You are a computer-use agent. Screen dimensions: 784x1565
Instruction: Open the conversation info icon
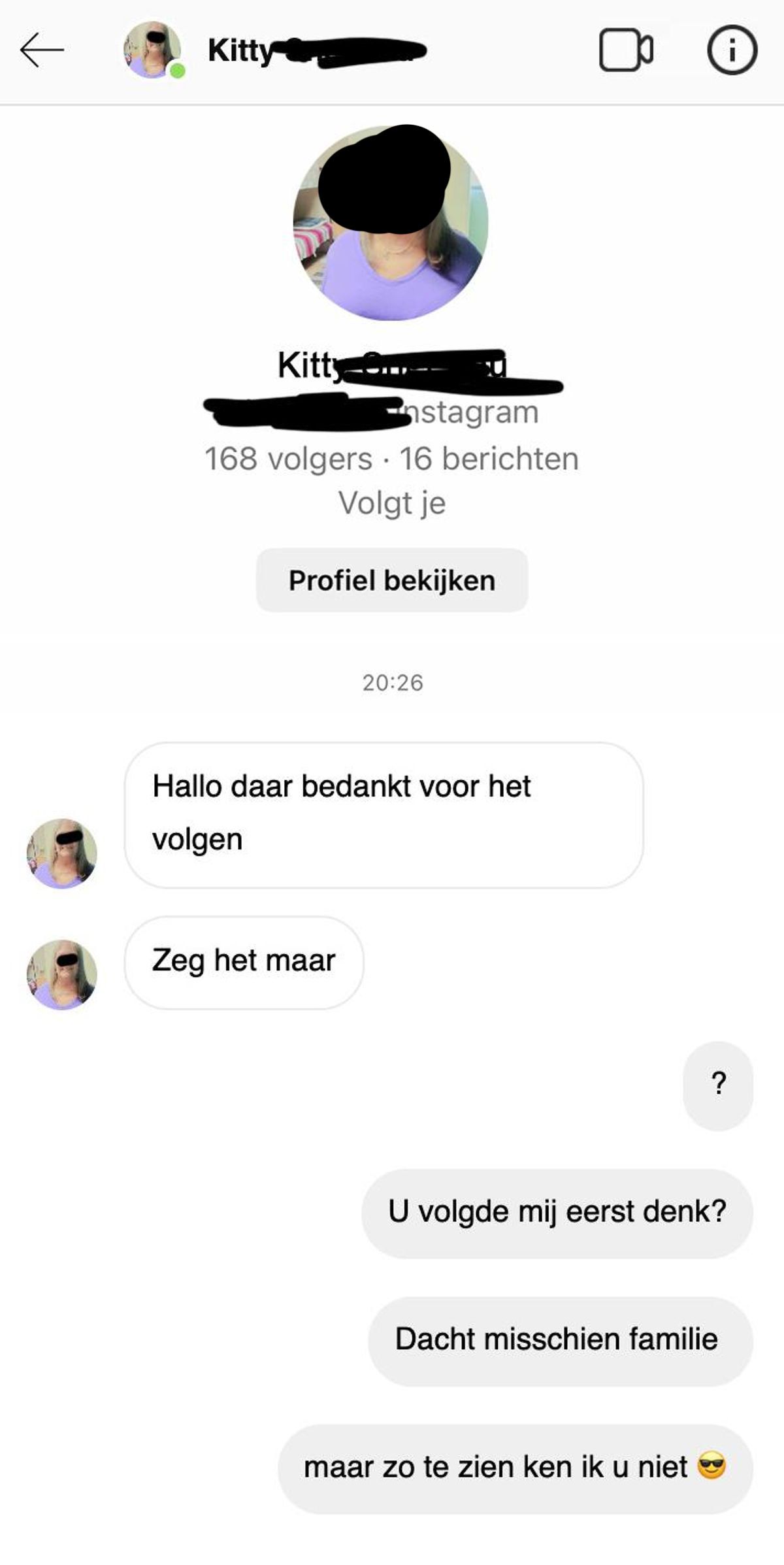(732, 50)
